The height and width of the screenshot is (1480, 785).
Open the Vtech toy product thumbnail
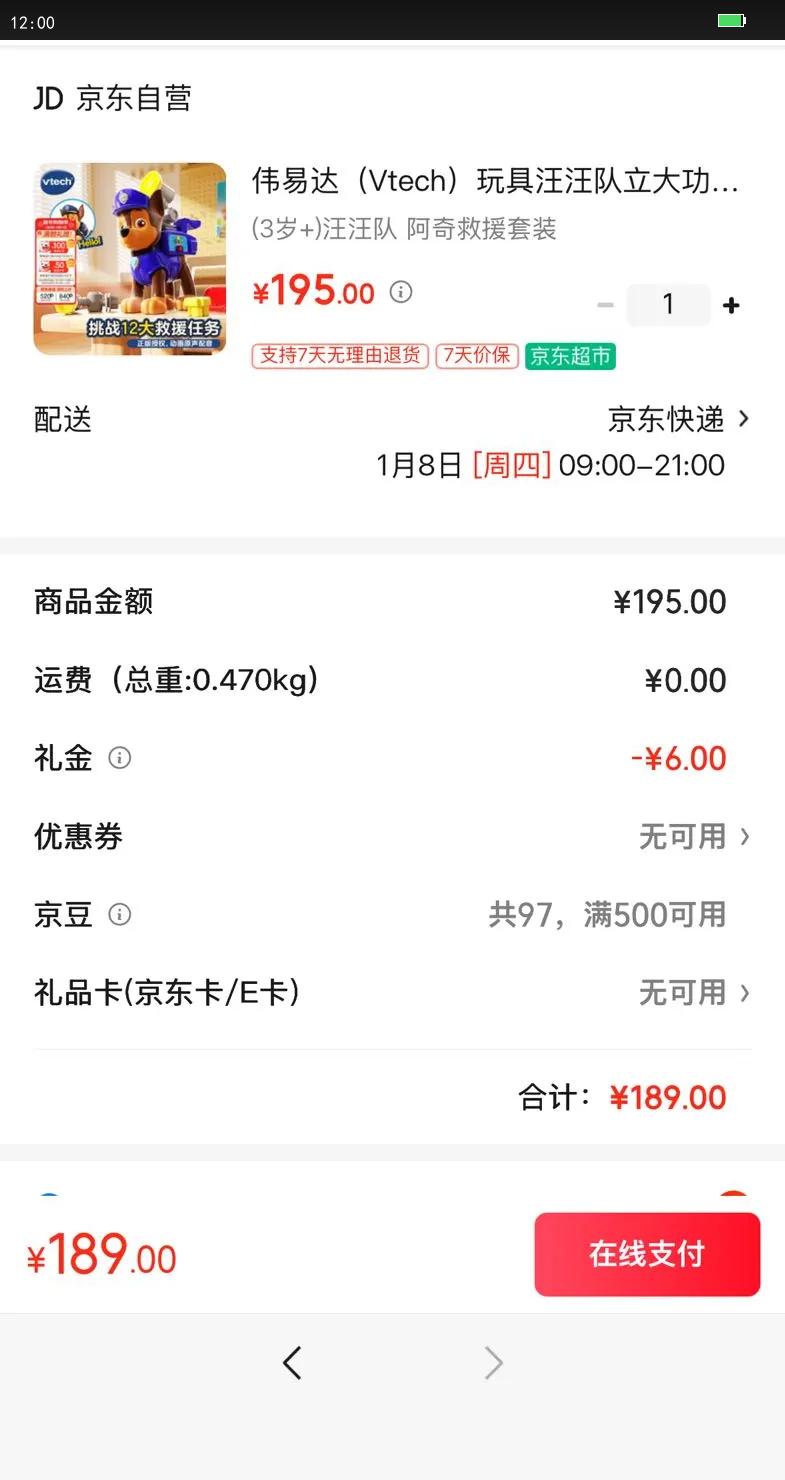click(130, 259)
